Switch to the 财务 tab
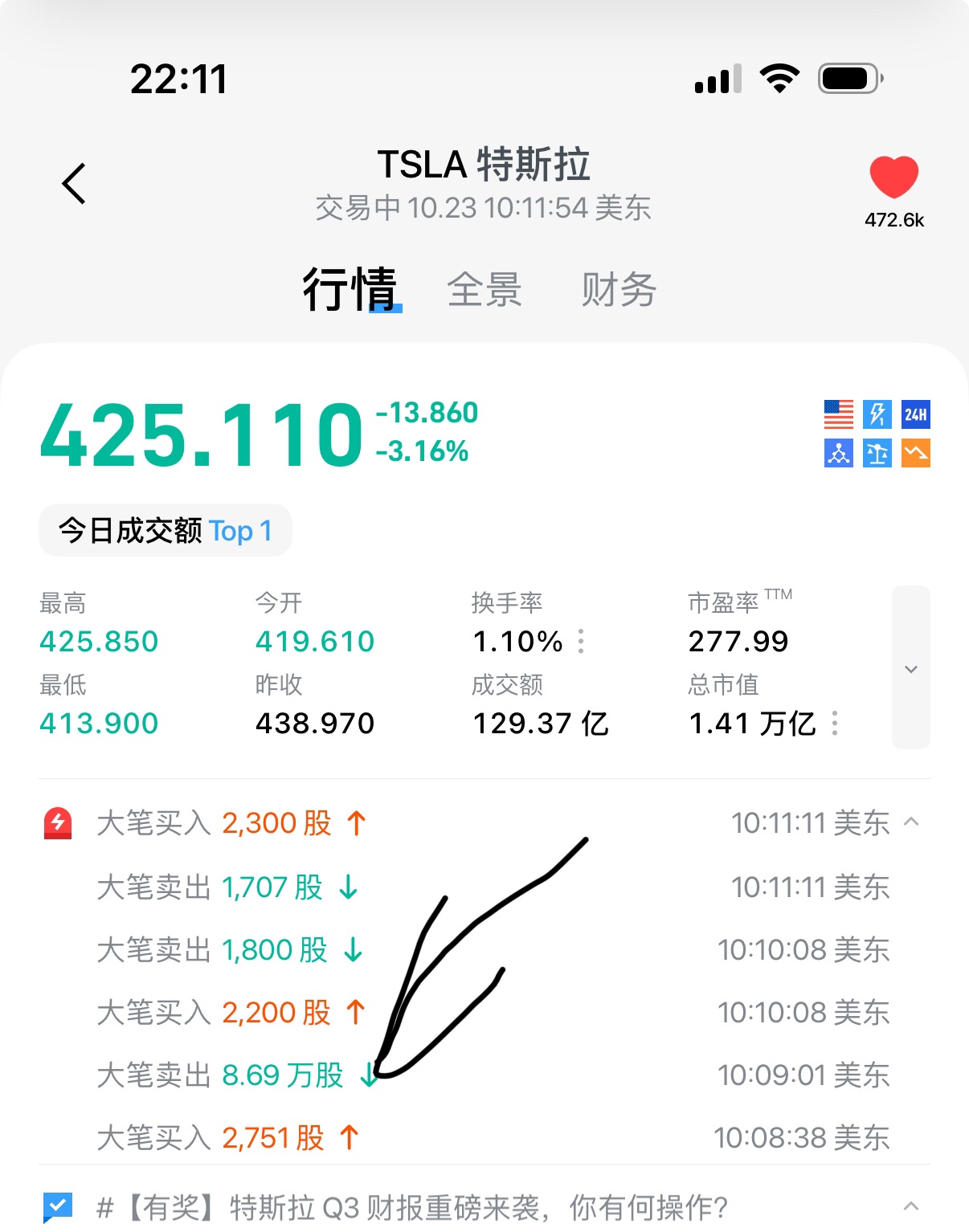Viewport: 969px width, 1232px height. pyautogui.click(x=619, y=290)
